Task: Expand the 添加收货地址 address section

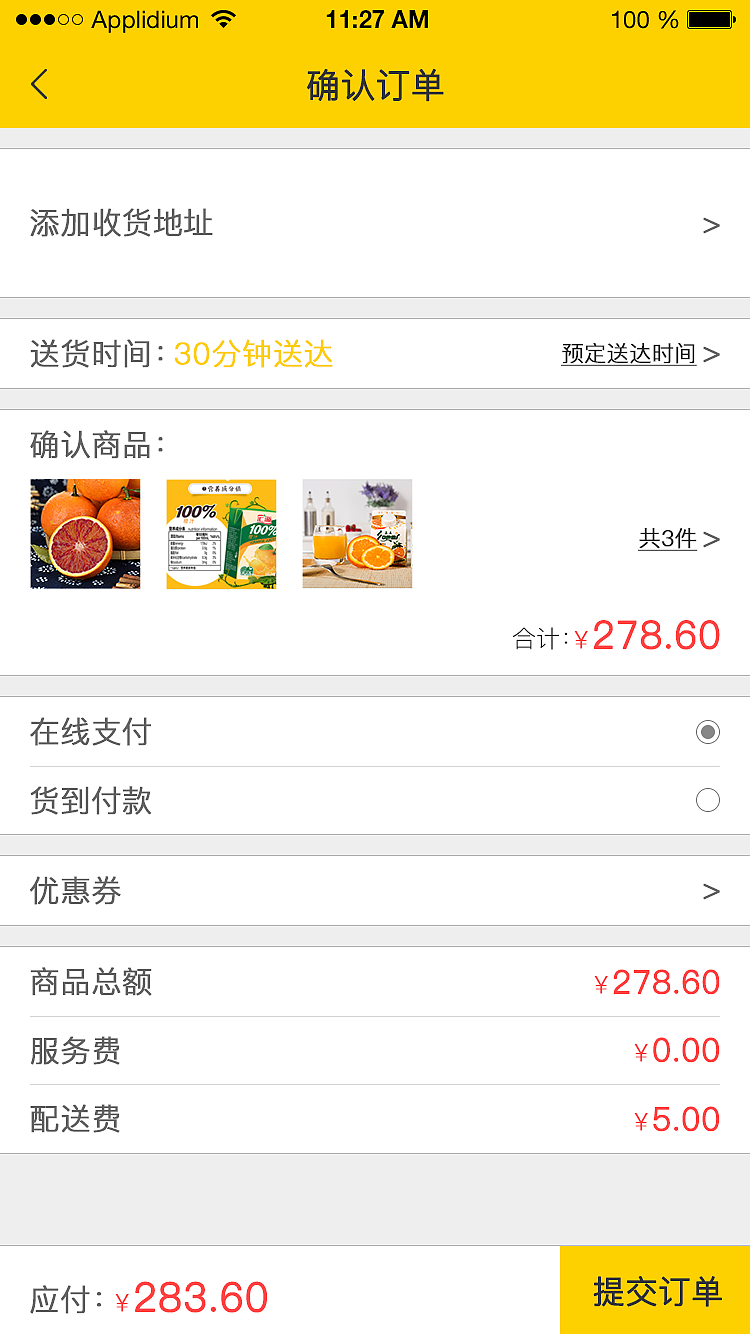Action: tap(375, 224)
